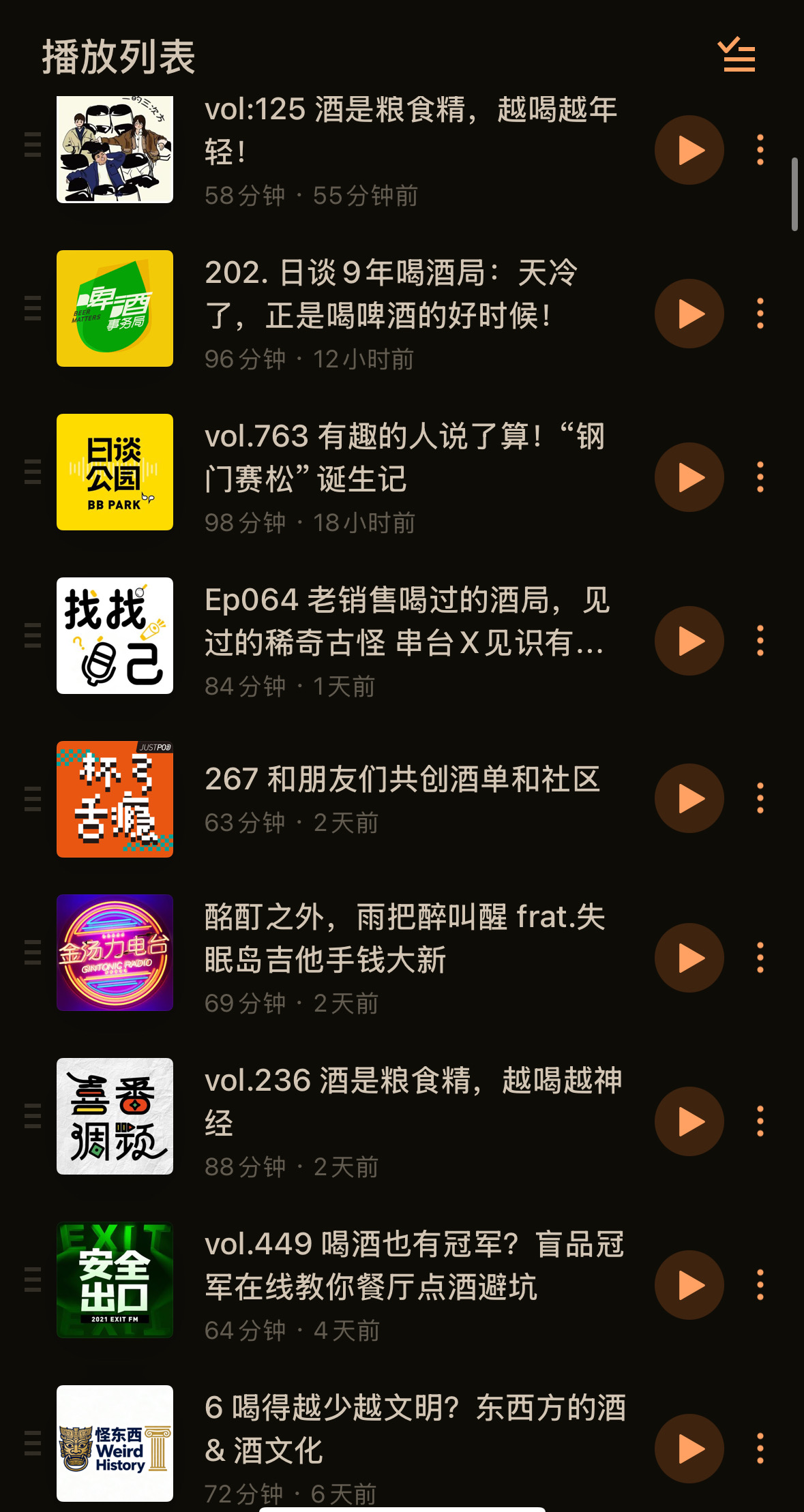Show more options for vol.236 episode
804x1512 pixels.
[760, 1121]
